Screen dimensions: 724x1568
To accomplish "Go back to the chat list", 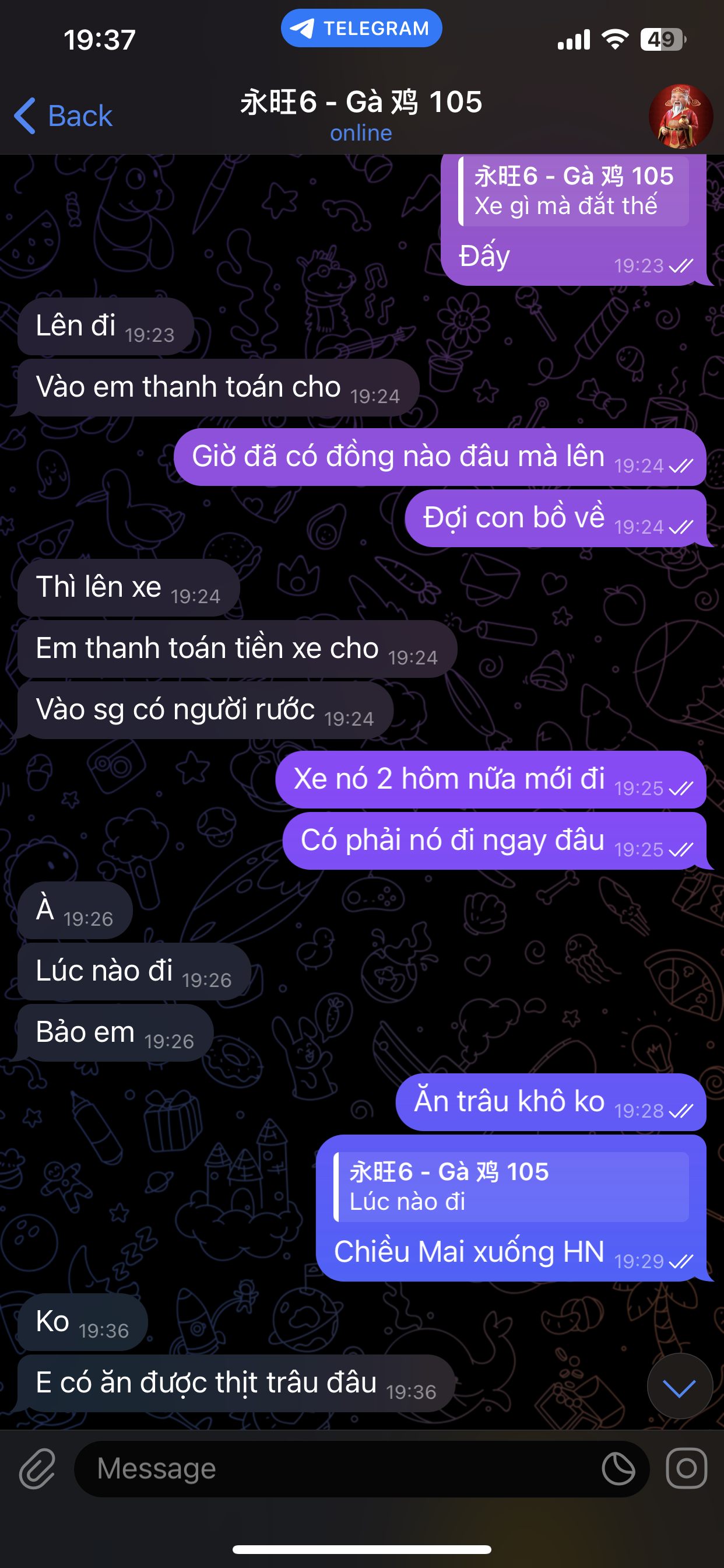I will 64,116.
